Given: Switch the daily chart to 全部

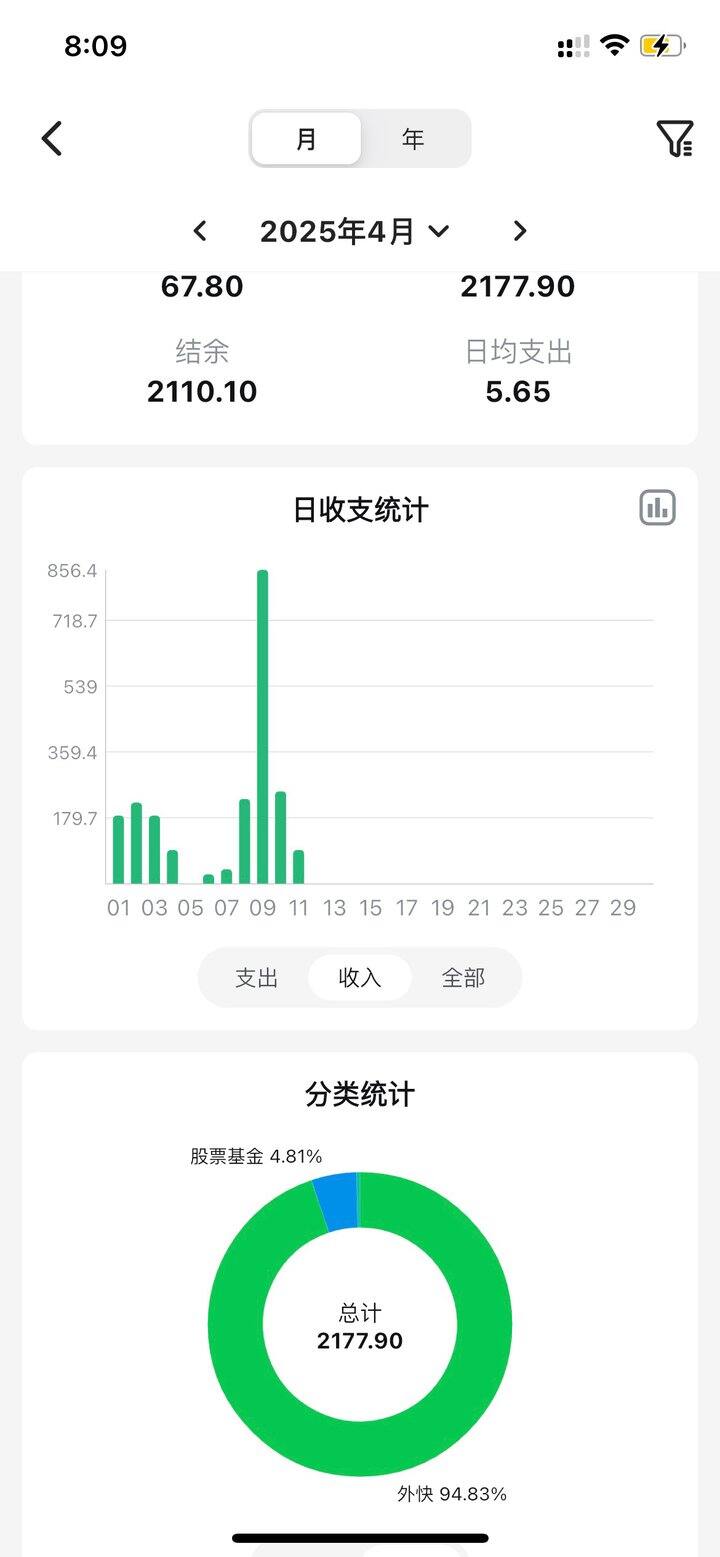Looking at the screenshot, I should [464, 978].
